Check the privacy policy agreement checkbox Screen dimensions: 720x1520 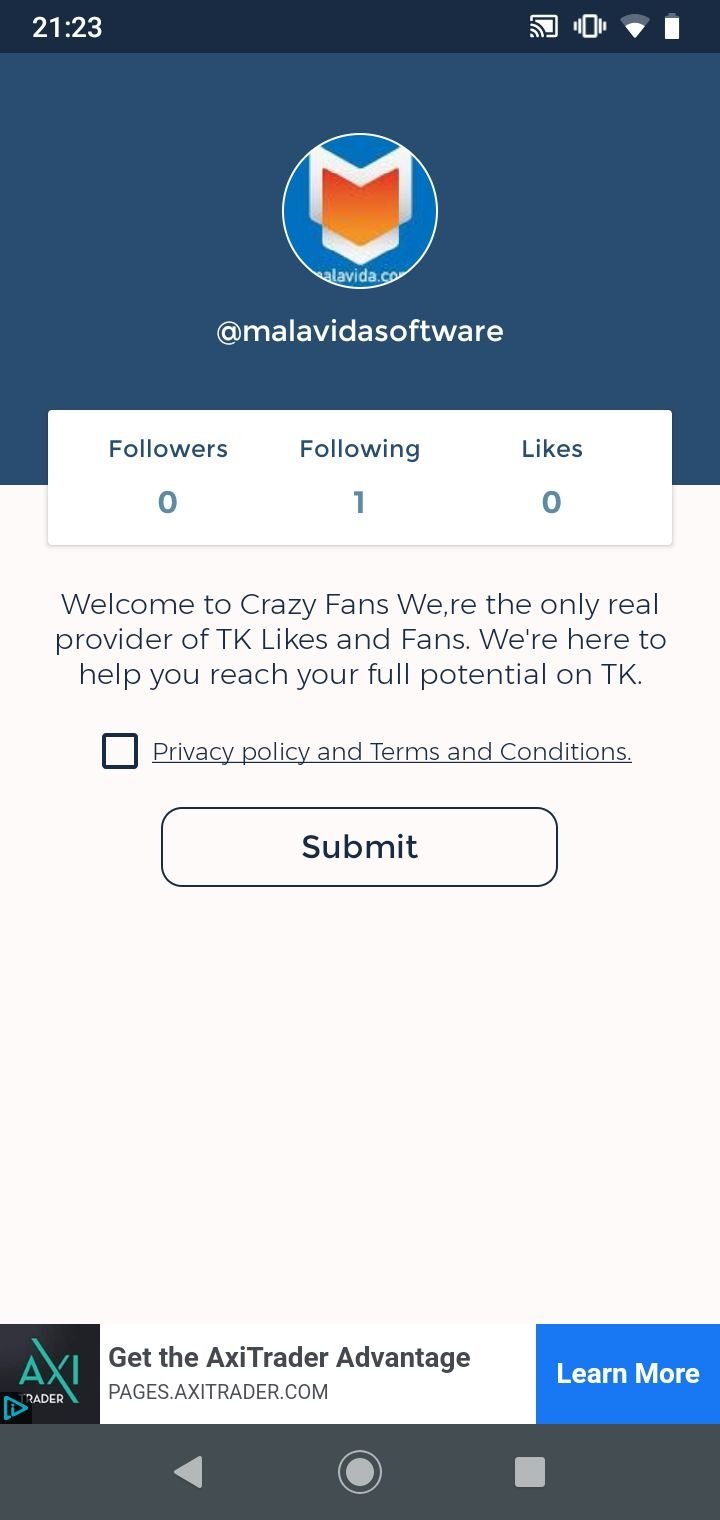coord(120,751)
